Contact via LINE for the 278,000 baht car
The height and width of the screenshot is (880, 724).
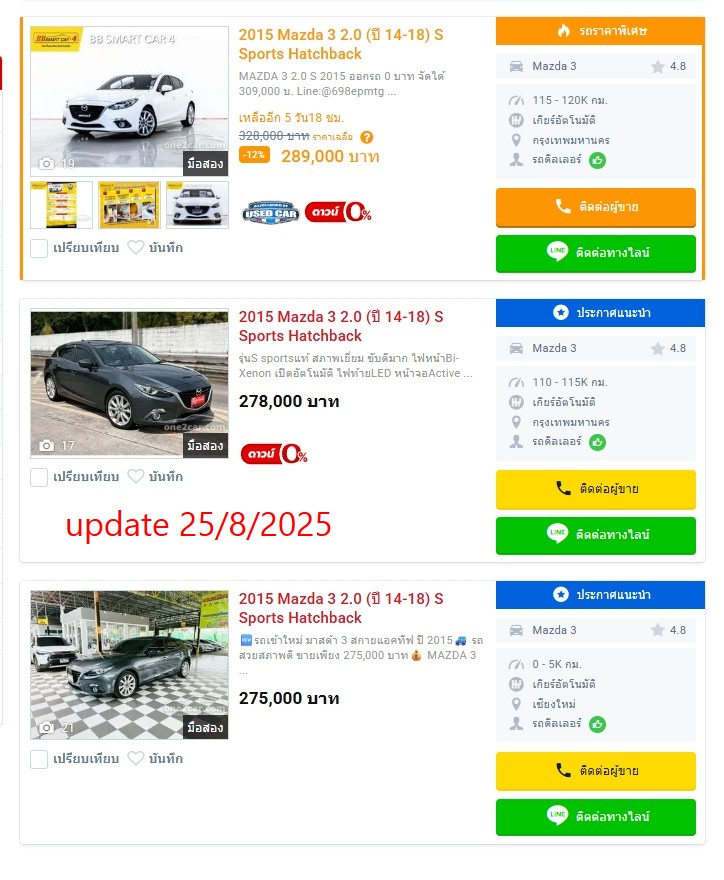595,535
